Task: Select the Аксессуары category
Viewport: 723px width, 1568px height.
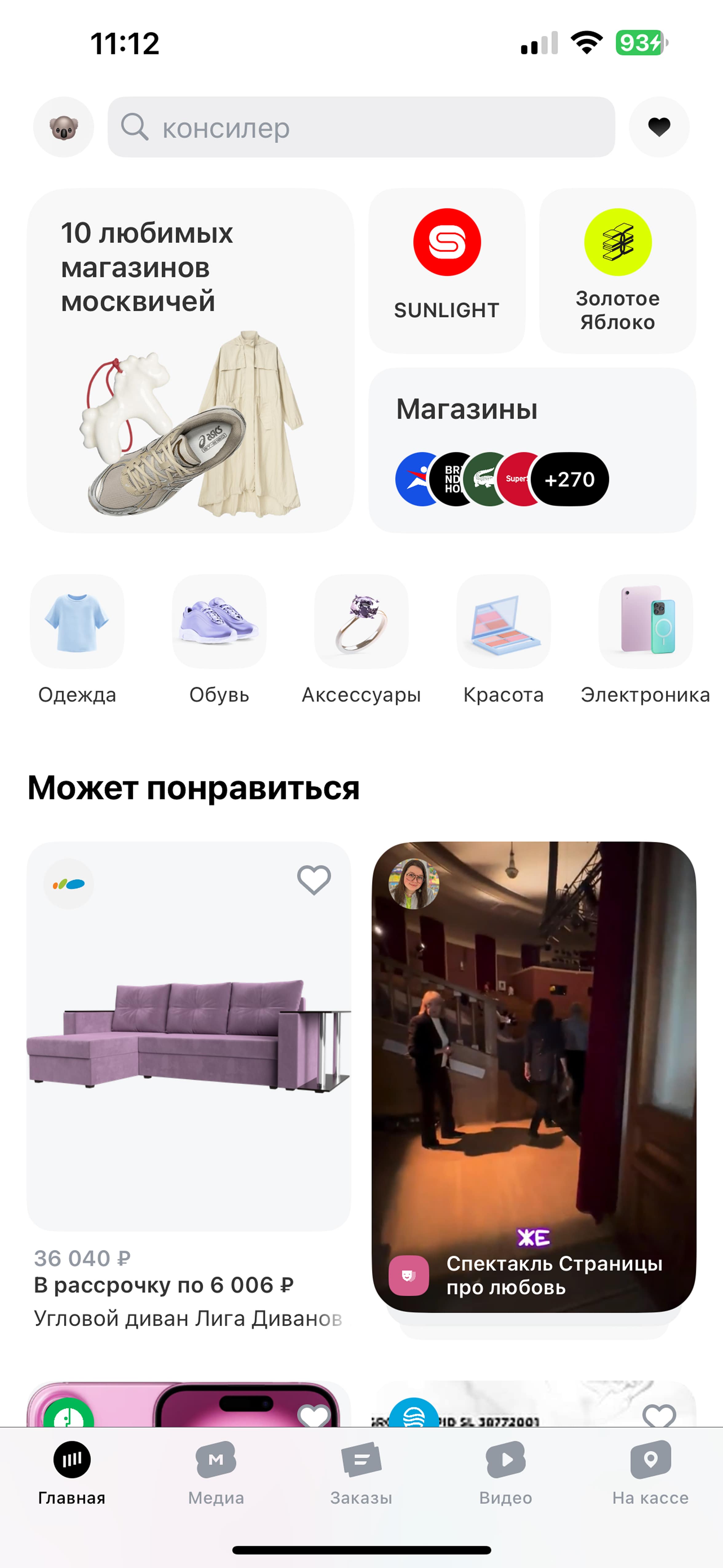Action: click(x=361, y=640)
